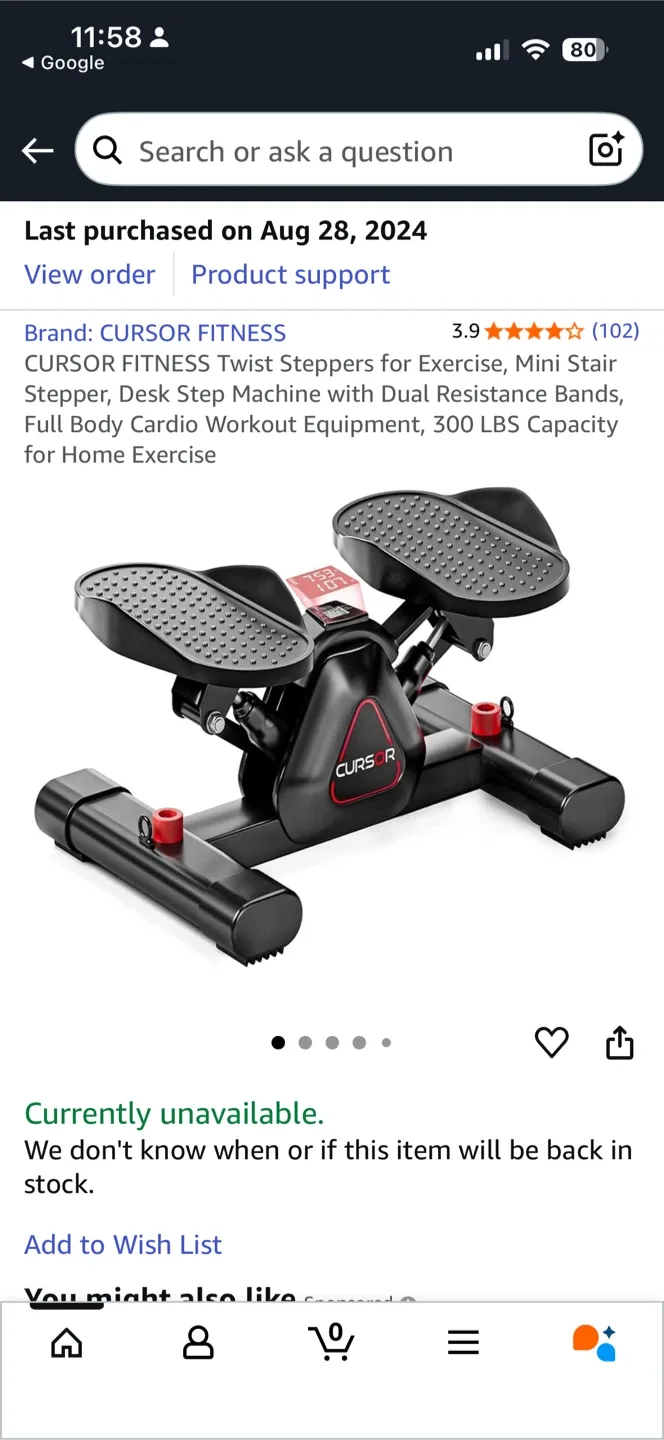664x1440 pixels.
Task: Visit the Brand: CURSOR FITNESS store link
Action: click(155, 333)
